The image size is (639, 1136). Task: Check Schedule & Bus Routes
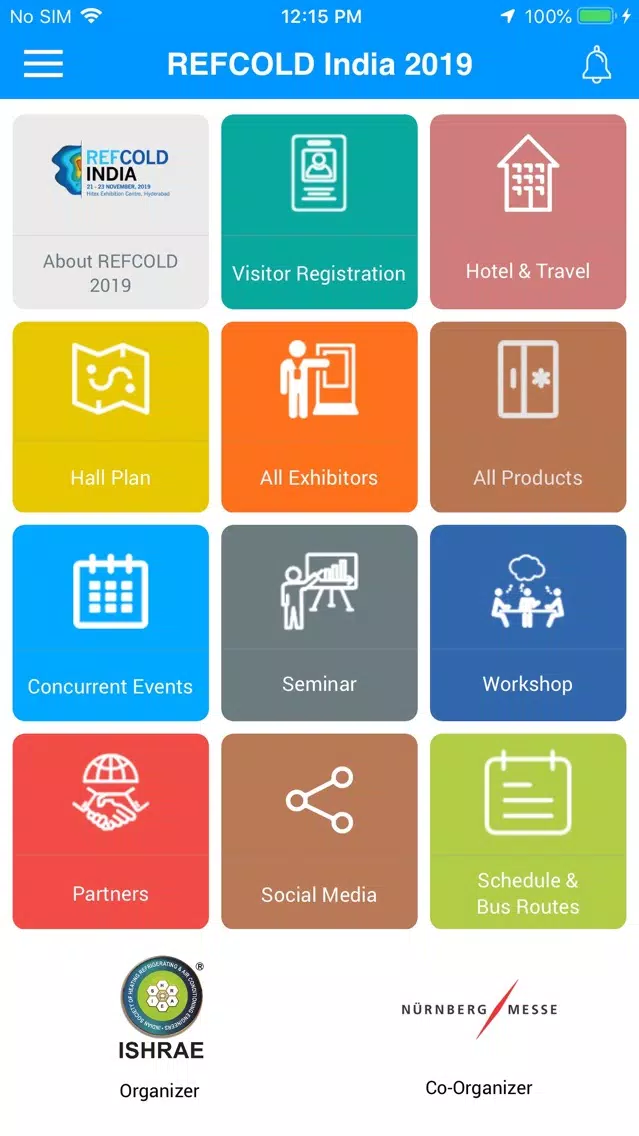[528, 831]
